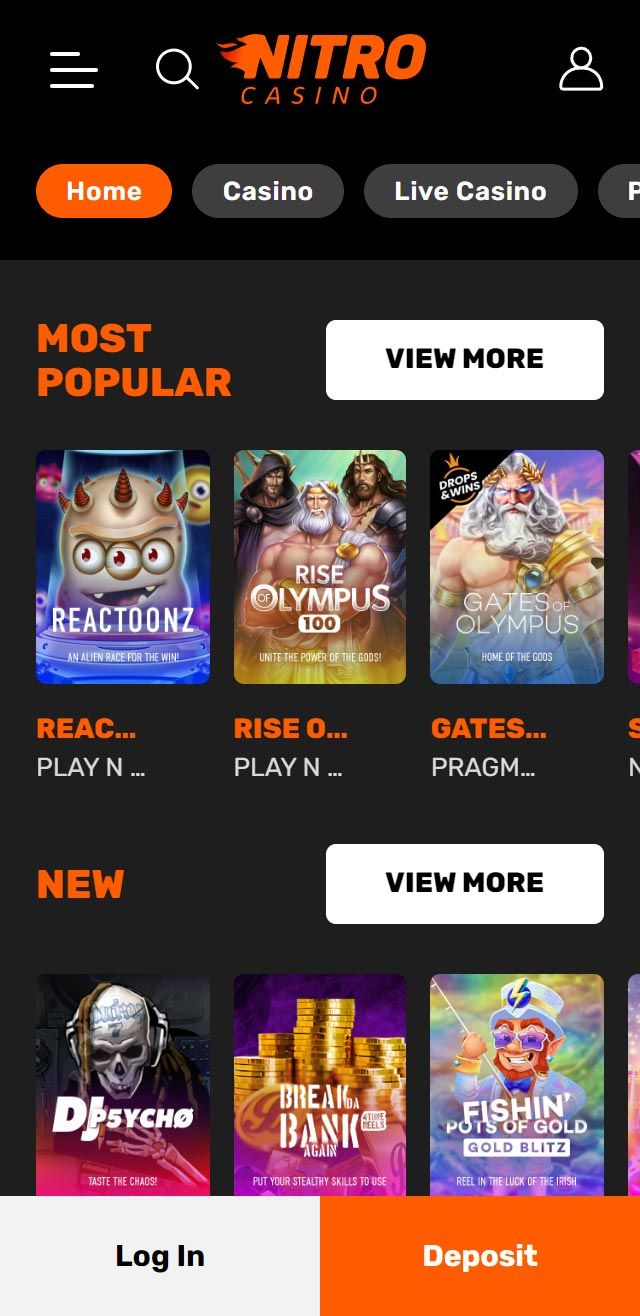Open the search magnifier icon
This screenshot has width=640, height=1316.
(177, 69)
